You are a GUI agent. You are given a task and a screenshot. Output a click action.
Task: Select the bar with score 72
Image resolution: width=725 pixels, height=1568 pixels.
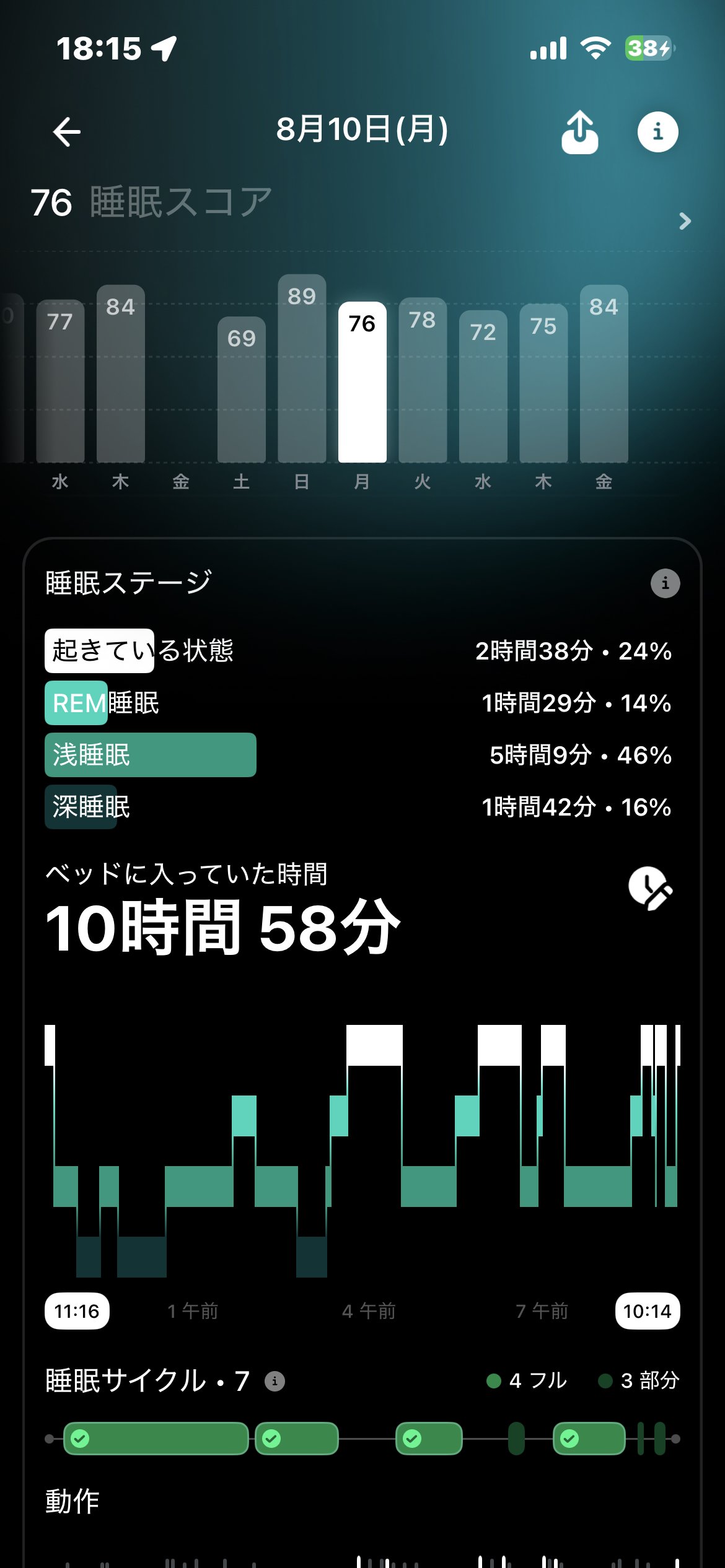[483, 386]
